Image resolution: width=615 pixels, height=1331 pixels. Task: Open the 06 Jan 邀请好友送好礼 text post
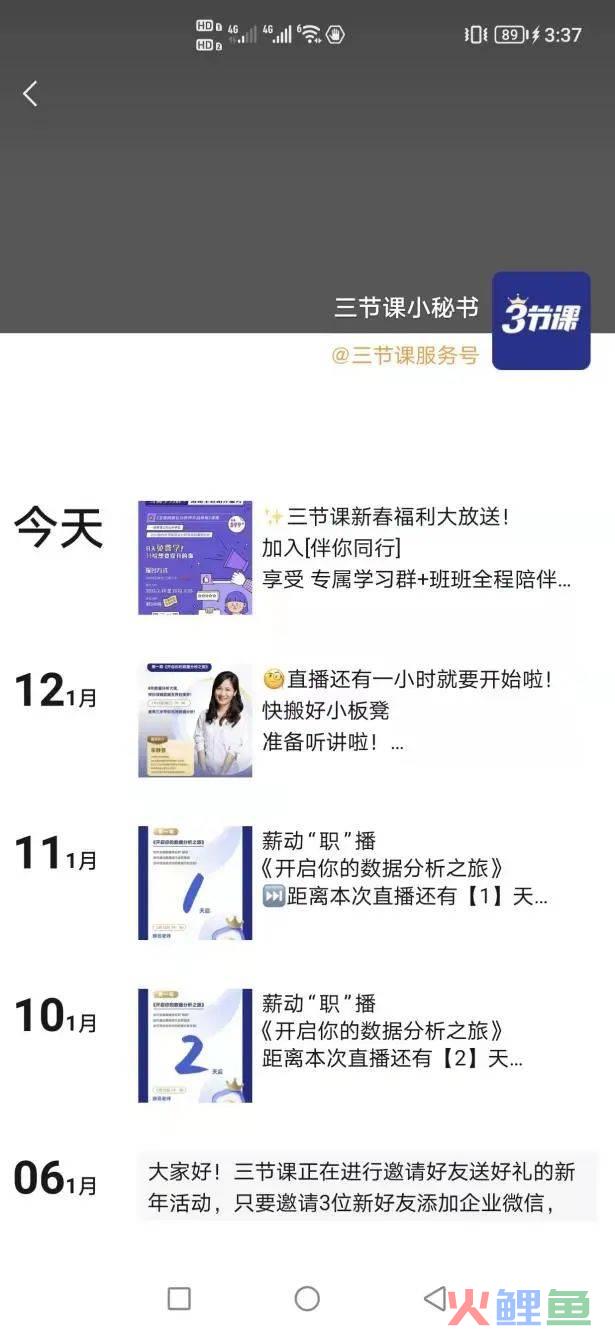pyautogui.click(x=365, y=1186)
